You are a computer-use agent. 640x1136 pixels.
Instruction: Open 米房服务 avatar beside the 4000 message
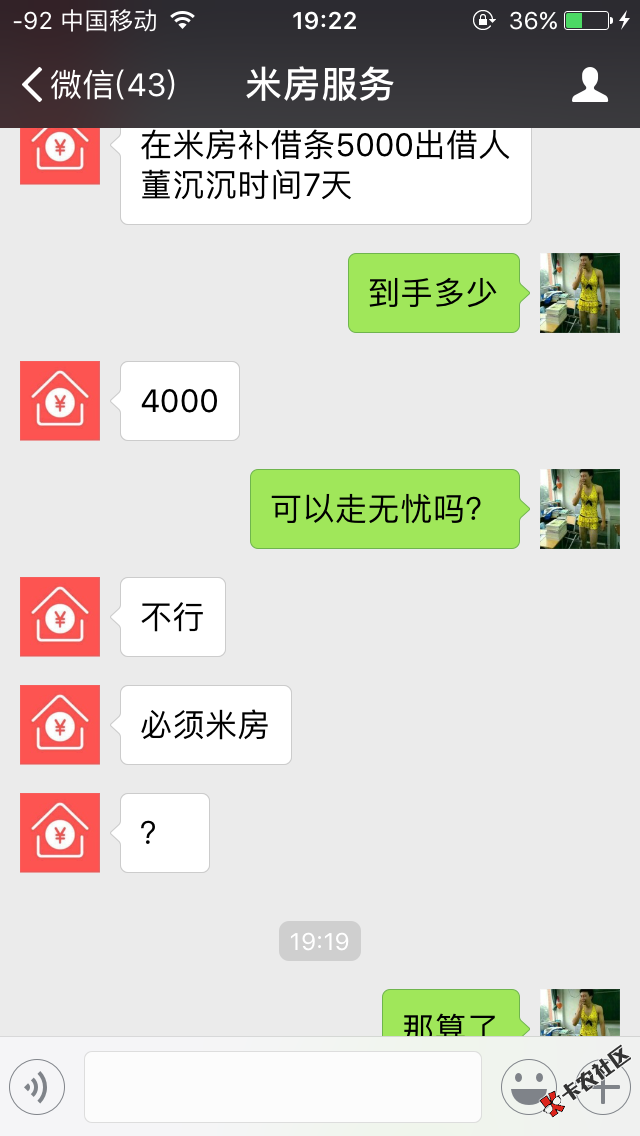pos(60,401)
